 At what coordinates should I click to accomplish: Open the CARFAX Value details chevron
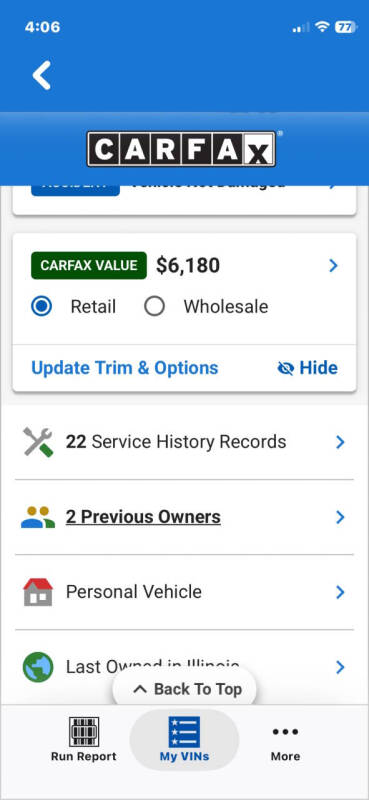tap(333, 265)
